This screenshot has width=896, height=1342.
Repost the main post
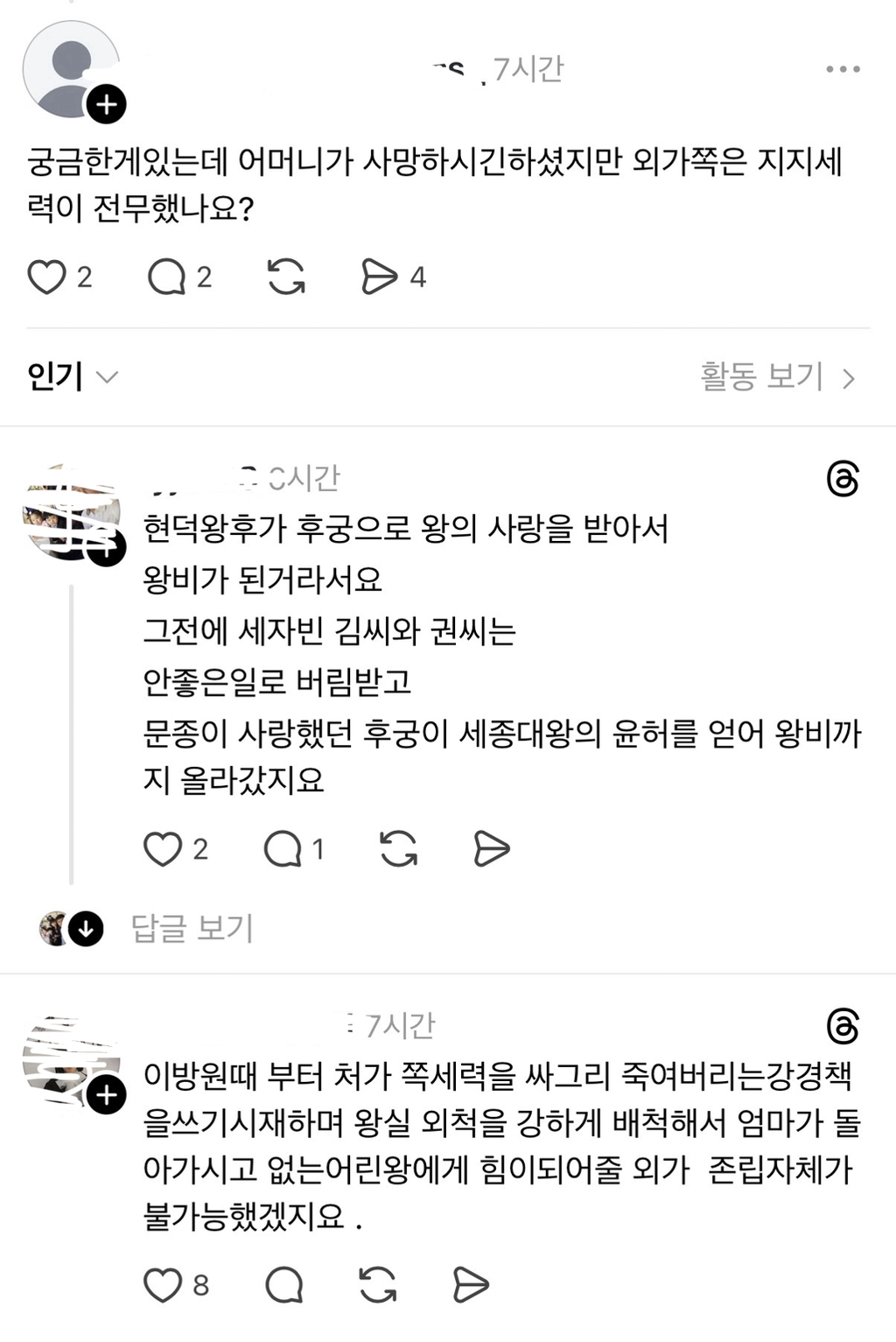coord(287,278)
